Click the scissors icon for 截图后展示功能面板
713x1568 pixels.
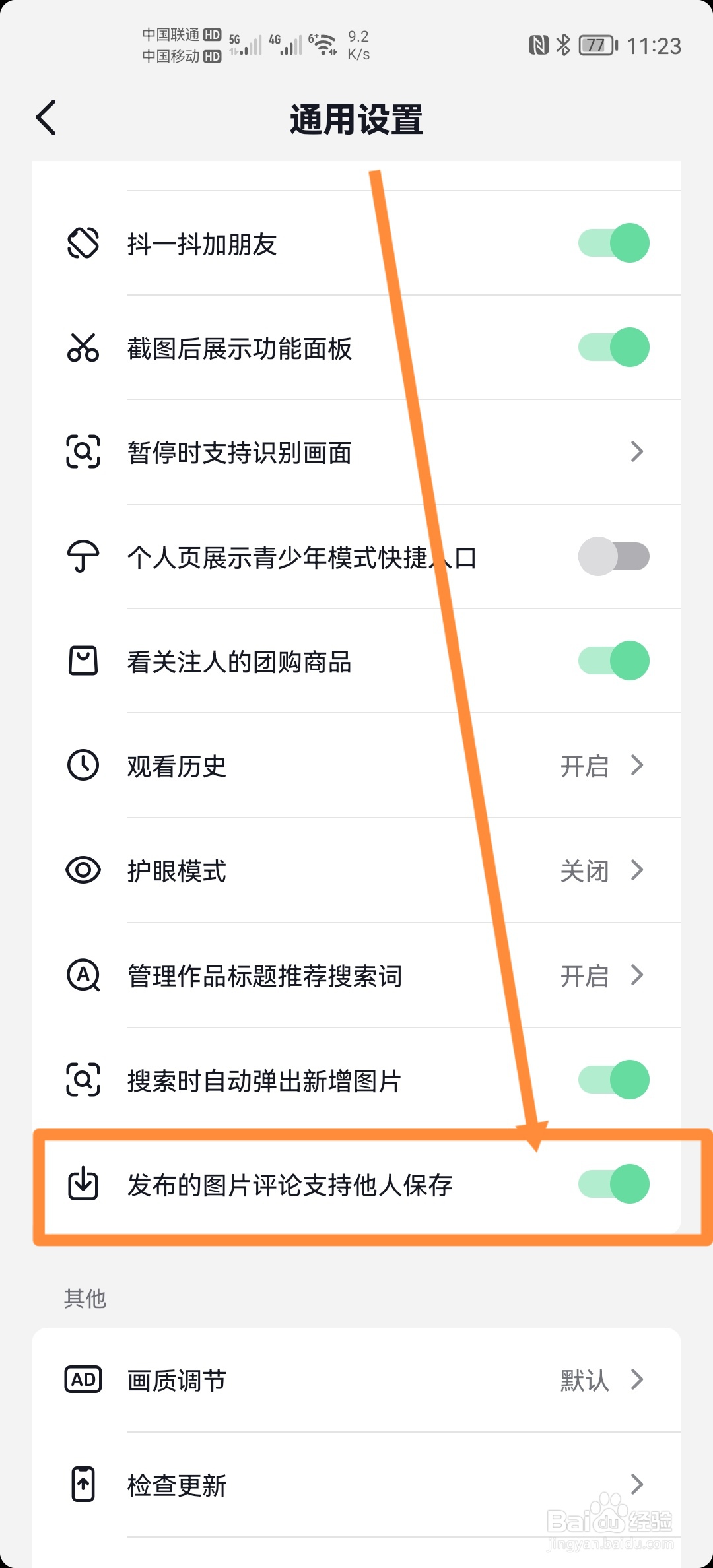[x=82, y=348]
